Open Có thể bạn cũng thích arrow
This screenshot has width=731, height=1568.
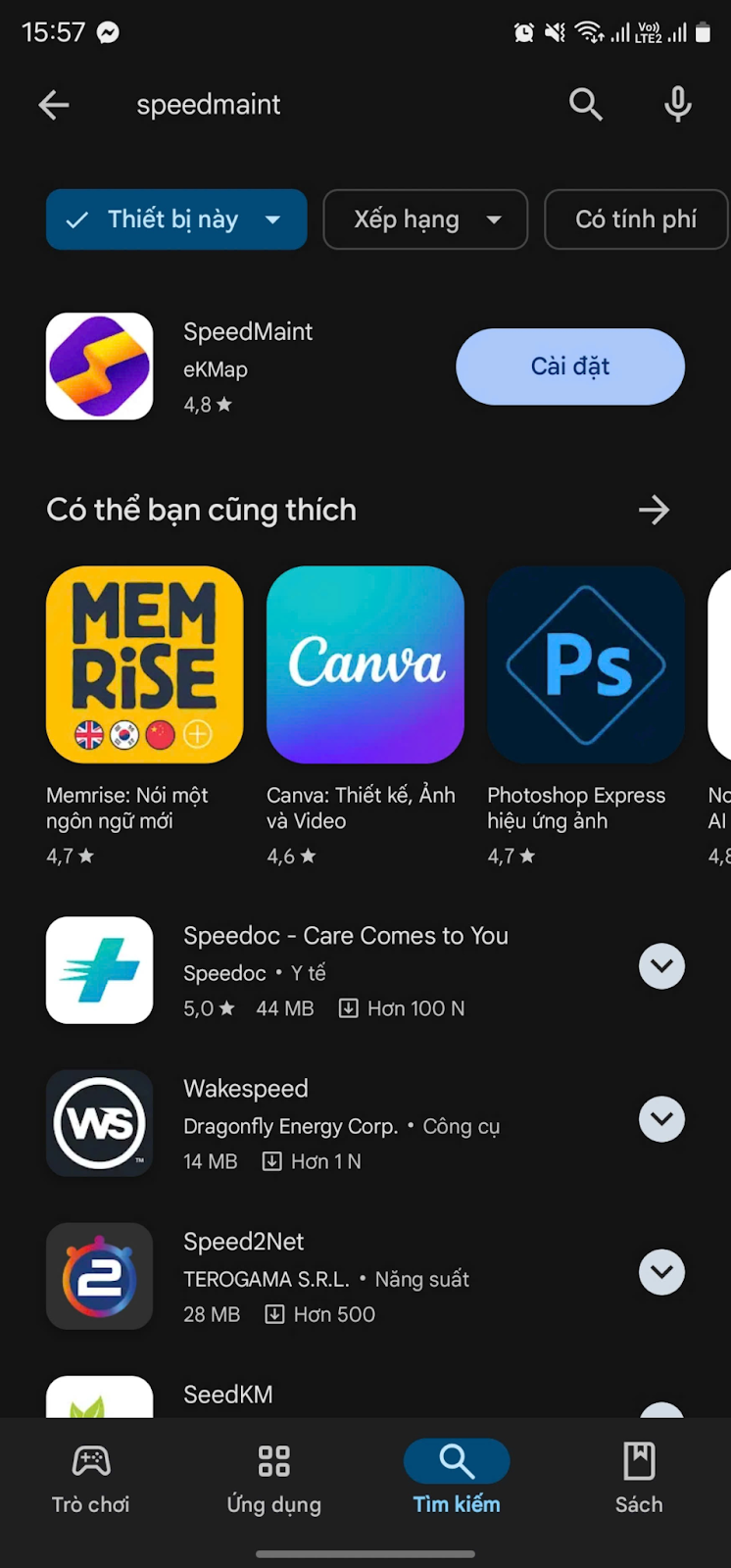tap(654, 510)
